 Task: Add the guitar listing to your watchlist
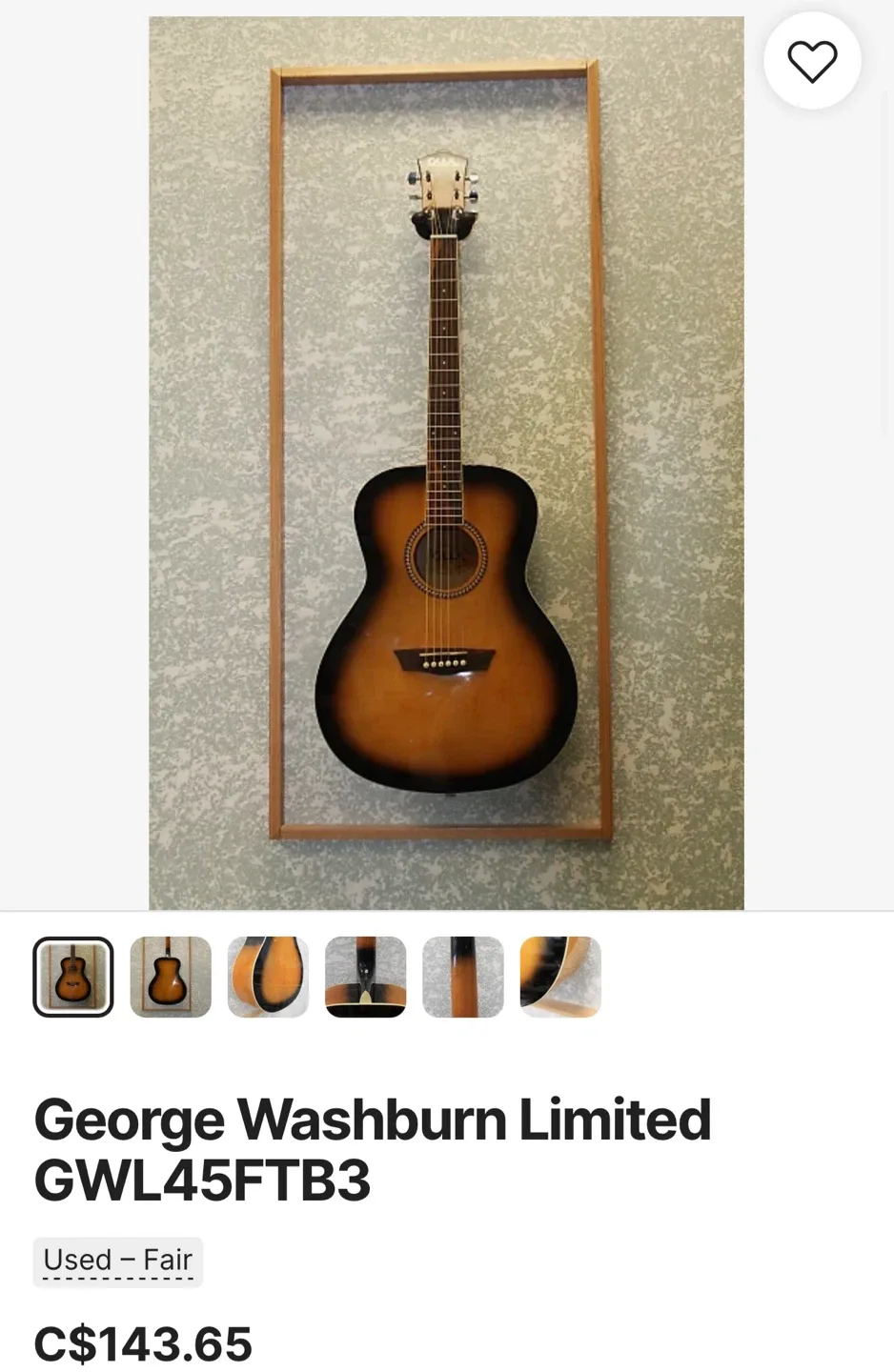point(812,60)
